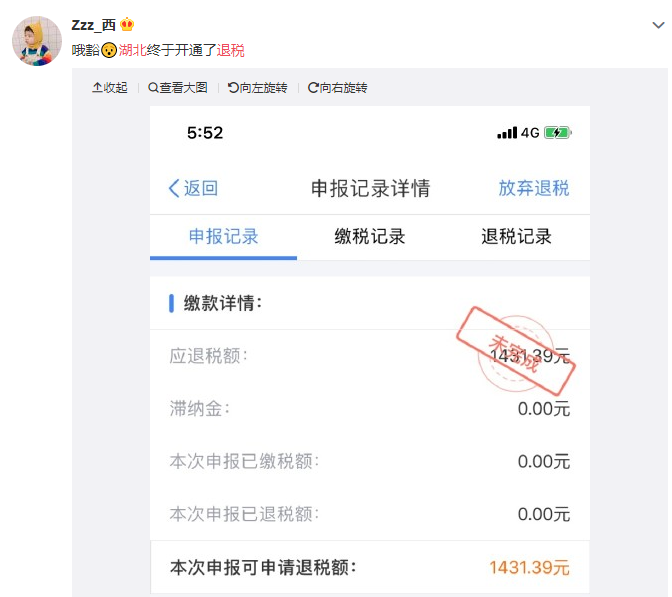Screen dimensions: 672x597
Task: Open Zzz_西's profile avatar
Action: click(x=37, y=40)
